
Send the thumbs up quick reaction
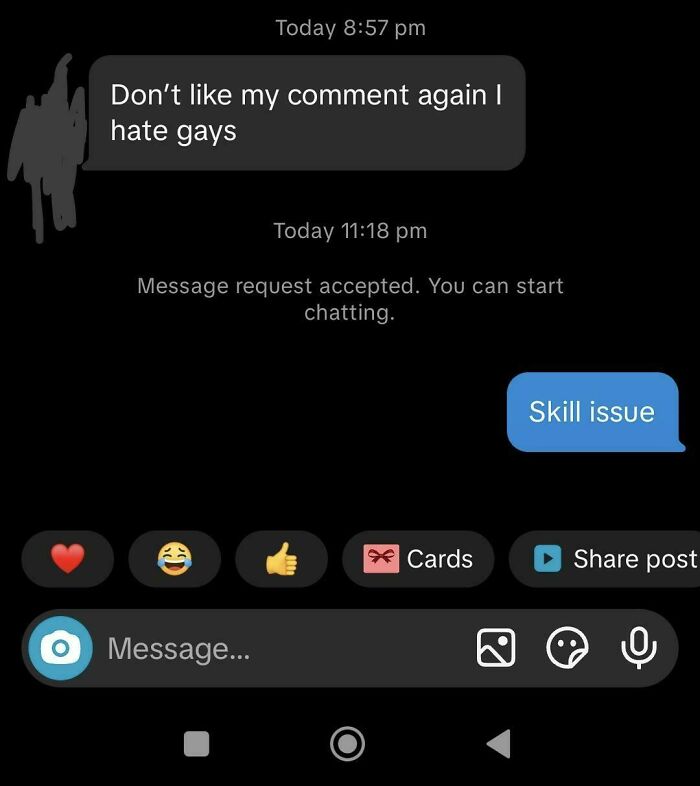(x=281, y=559)
